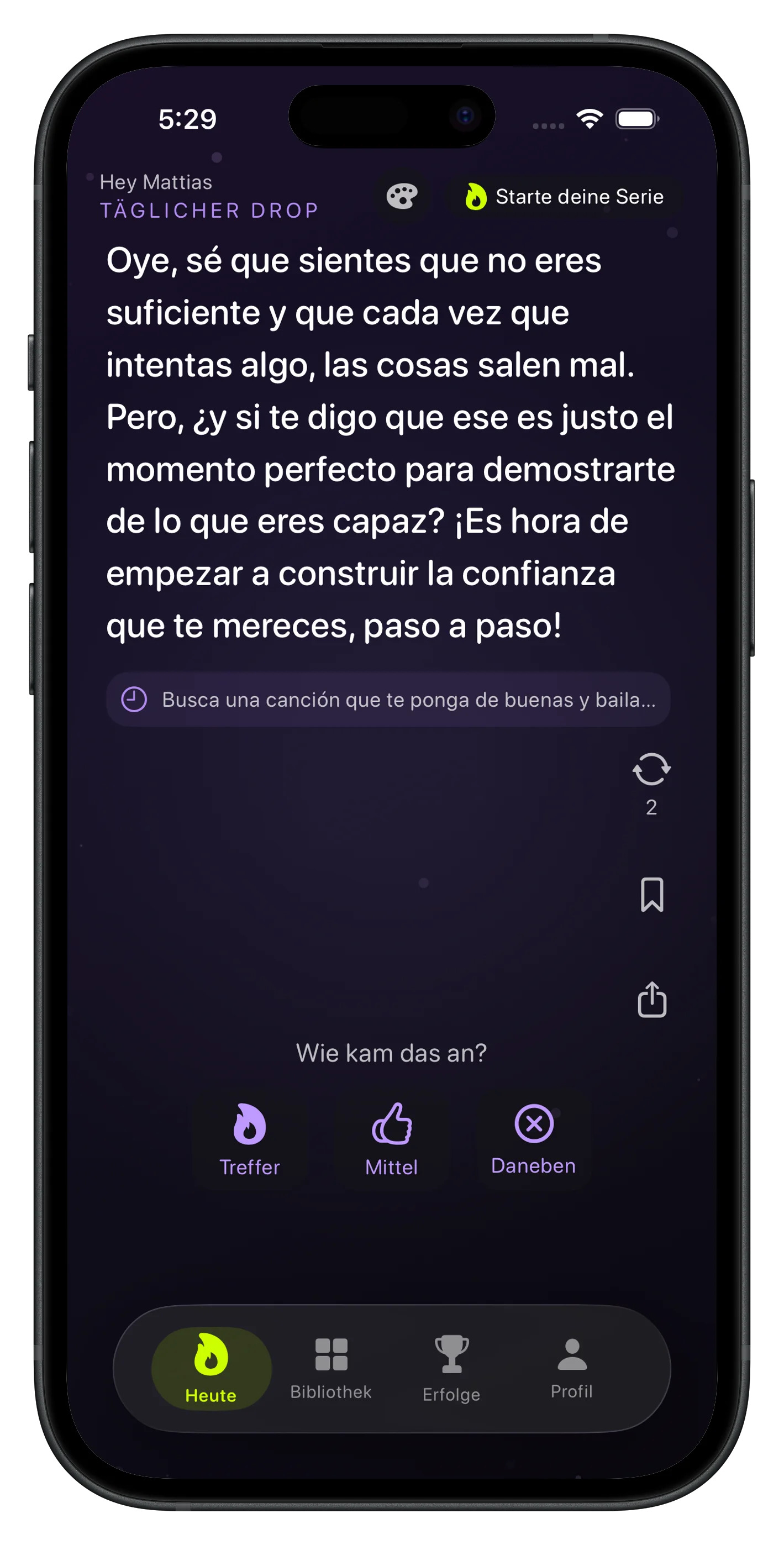The height and width of the screenshot is (1545, 784).
Task: Rate the message as Mittel
Action: [392, 1139]
